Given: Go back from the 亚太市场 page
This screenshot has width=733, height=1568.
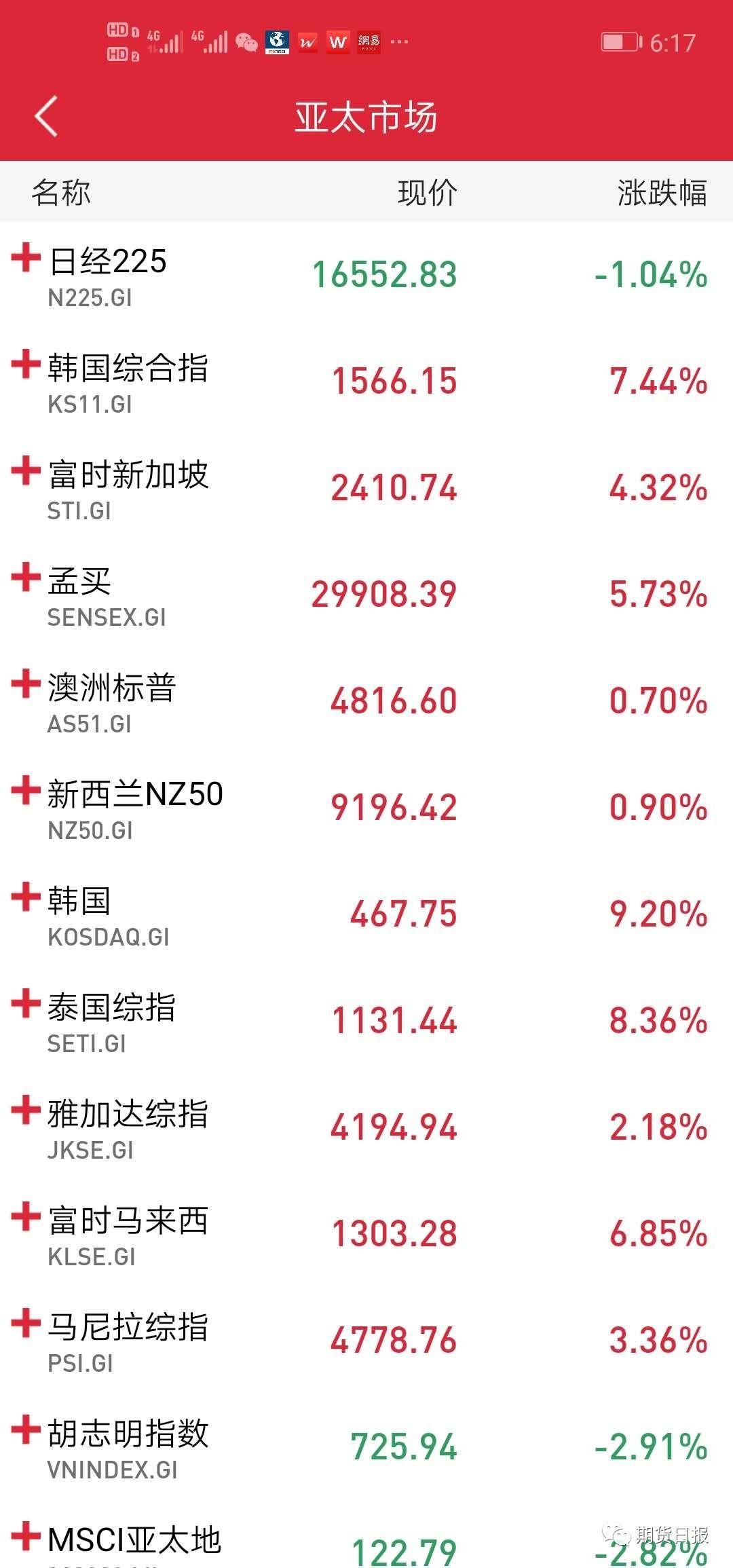Looking at the screenshot, I should pyautogui.click(x=46, y=116).
